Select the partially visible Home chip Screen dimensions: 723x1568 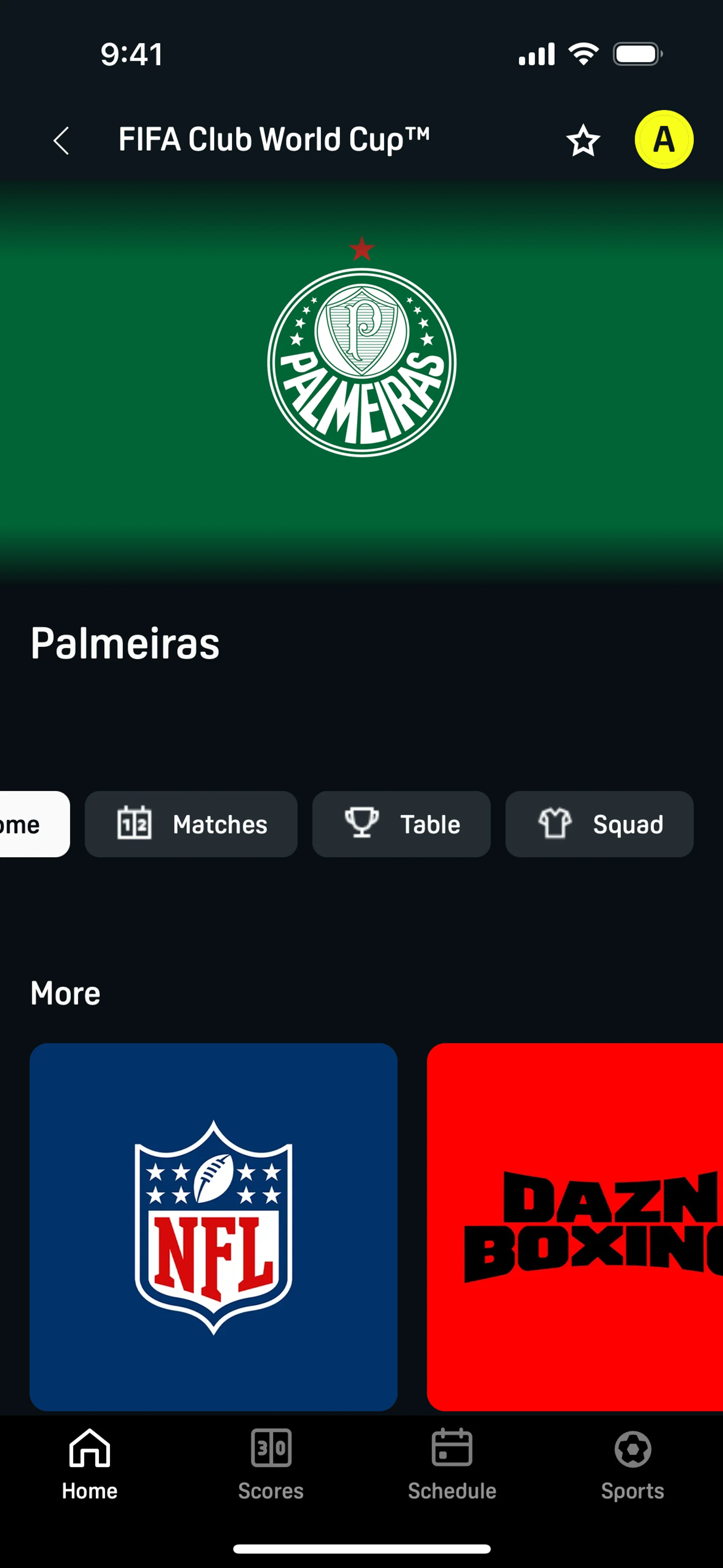31,824
